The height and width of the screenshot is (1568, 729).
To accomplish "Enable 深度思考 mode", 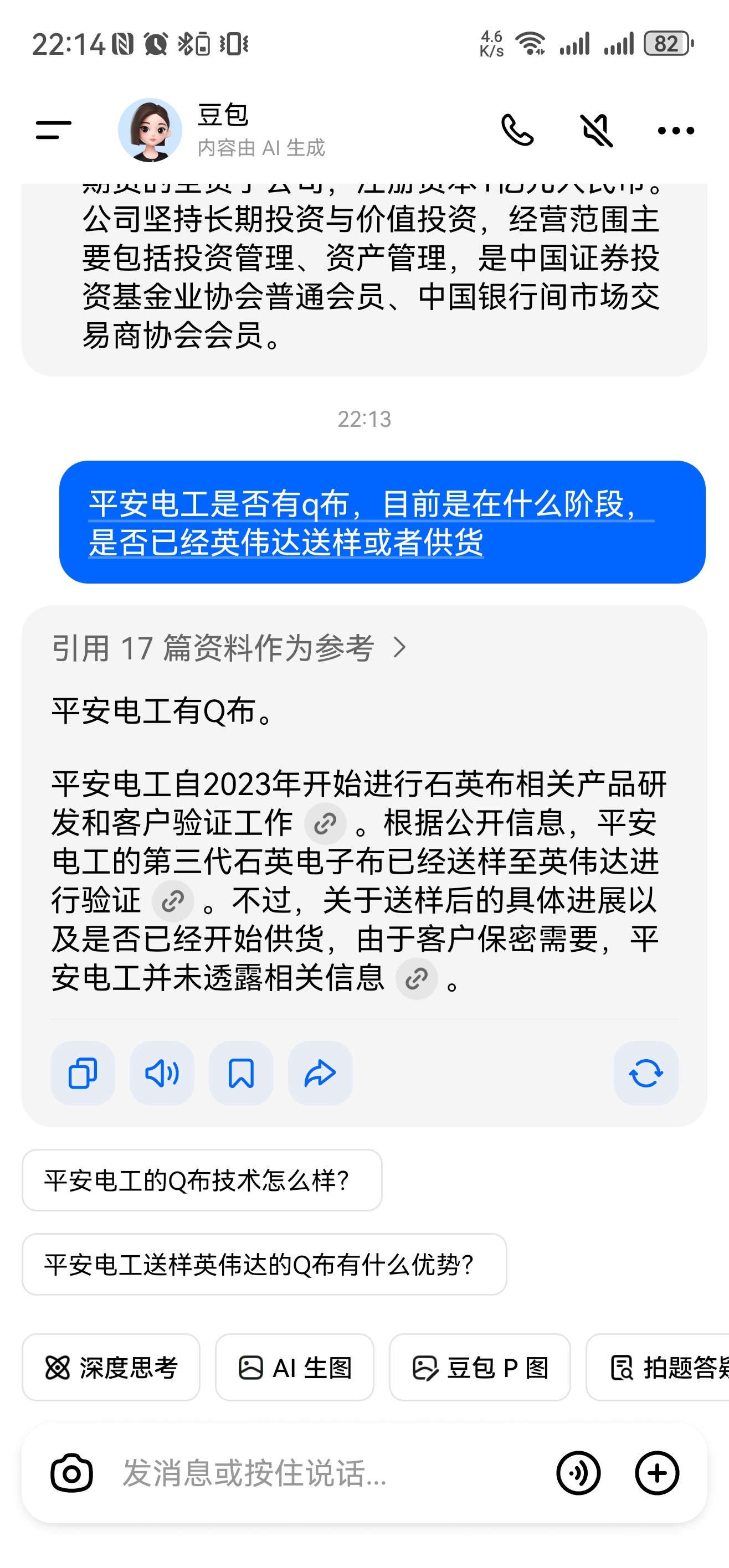I will [x=111, y=1368].
